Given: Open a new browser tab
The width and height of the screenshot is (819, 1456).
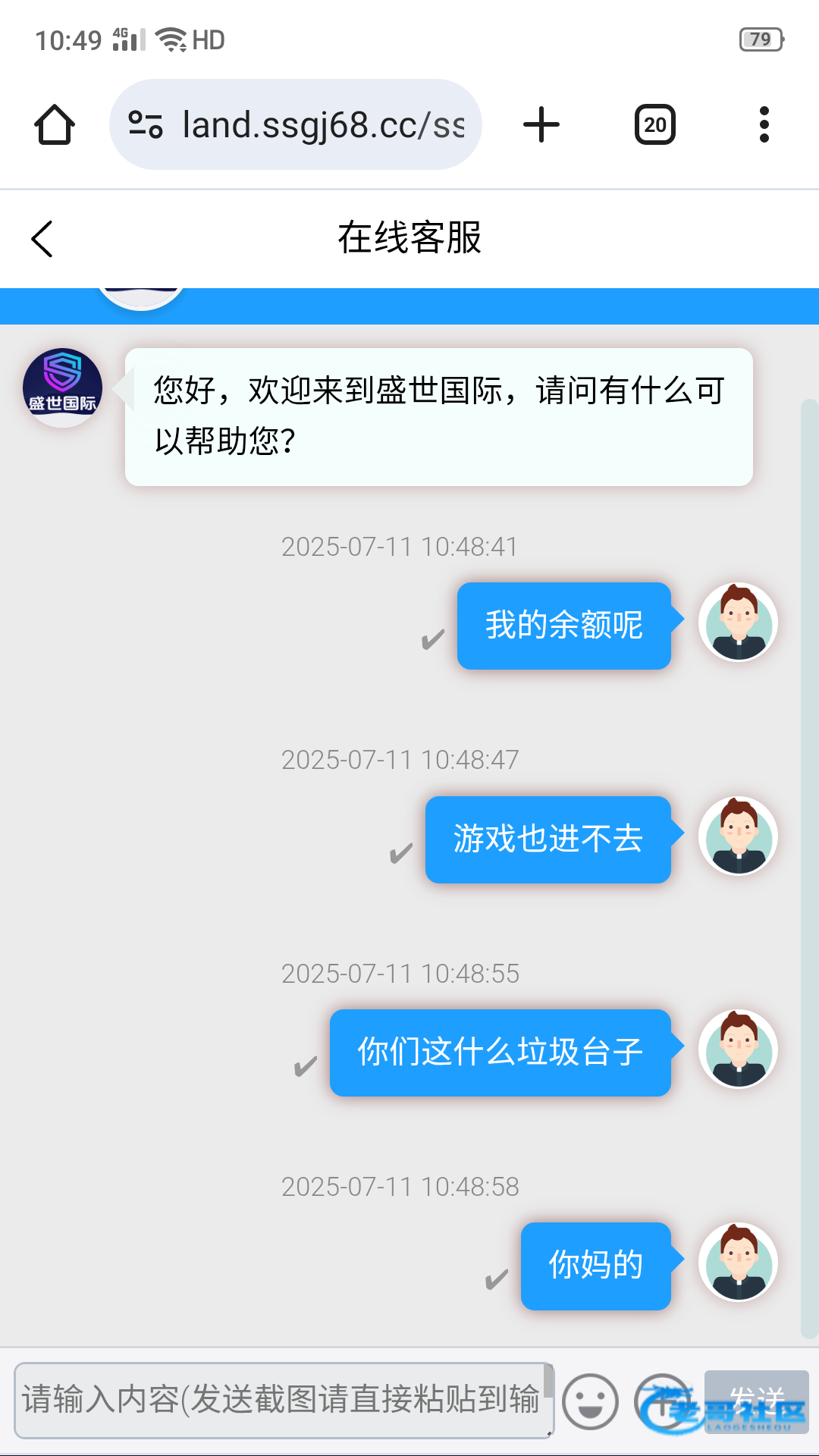Looking at the screenshot, I should pos(541,124).
